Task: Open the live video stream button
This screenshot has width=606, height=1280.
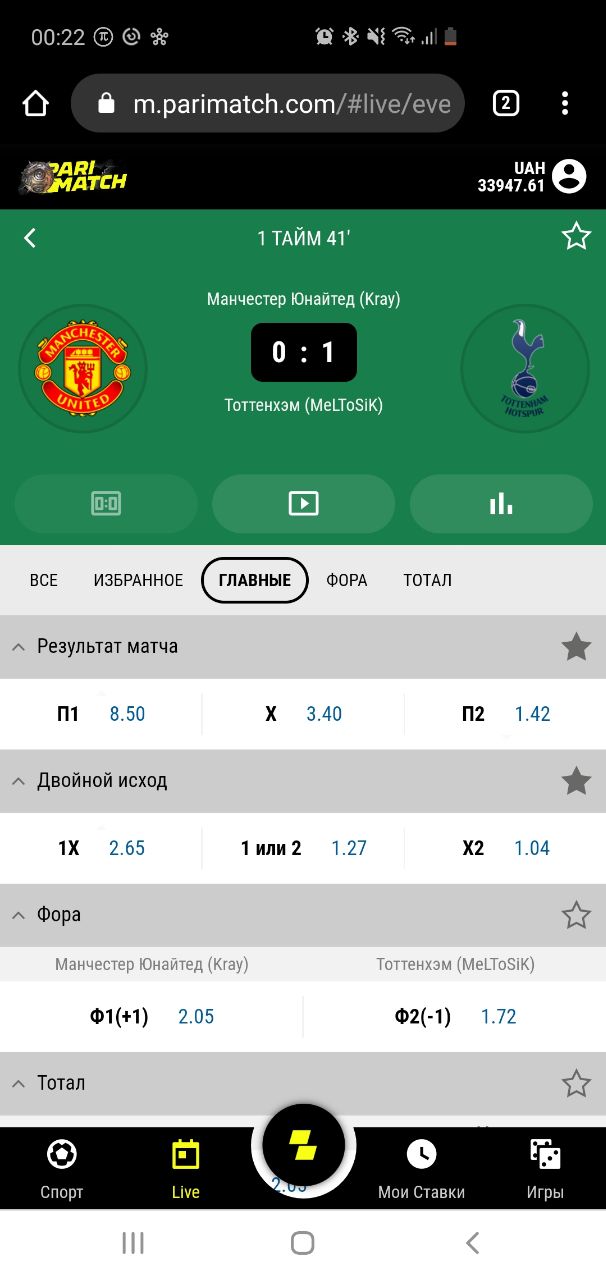Action: (x=303, y=504)
